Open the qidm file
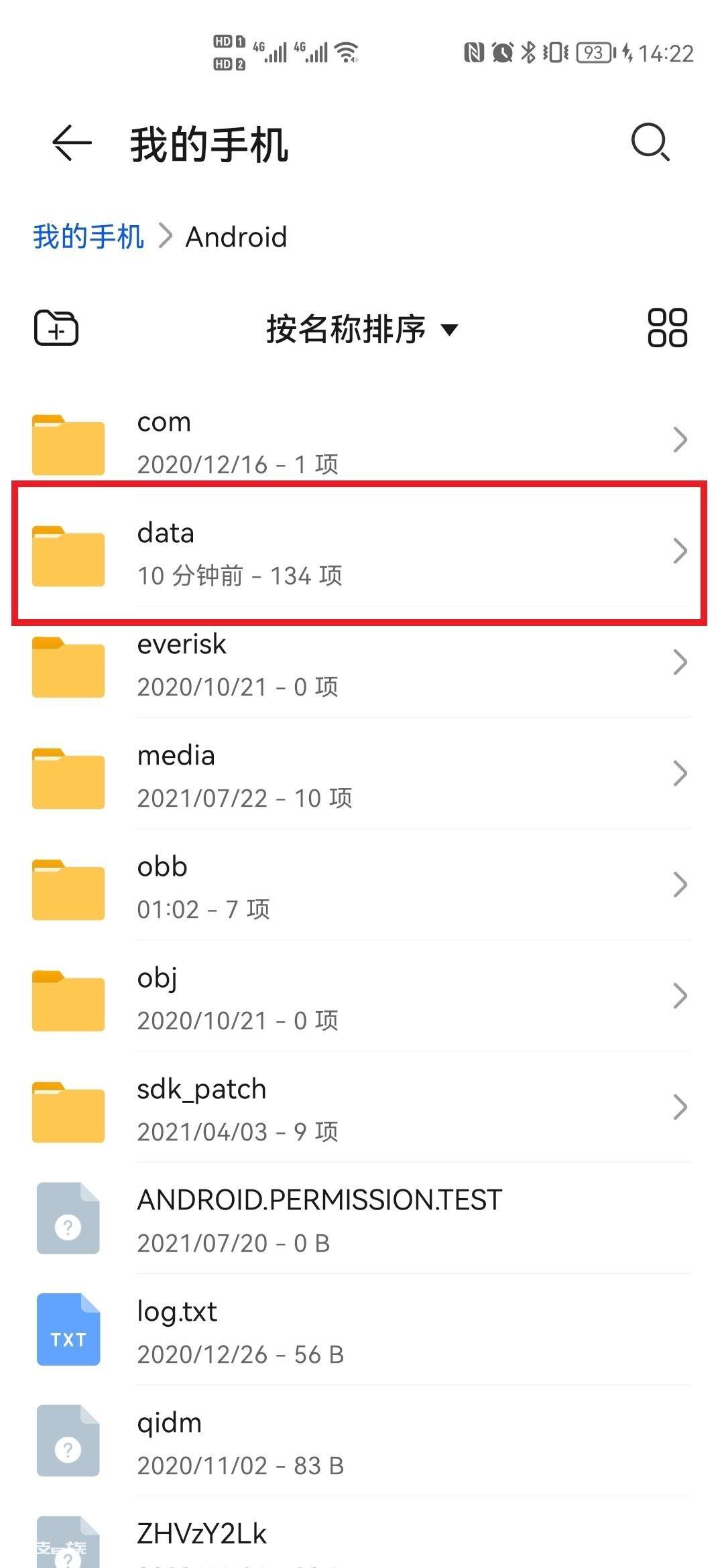 click(x=362, y=1441)
